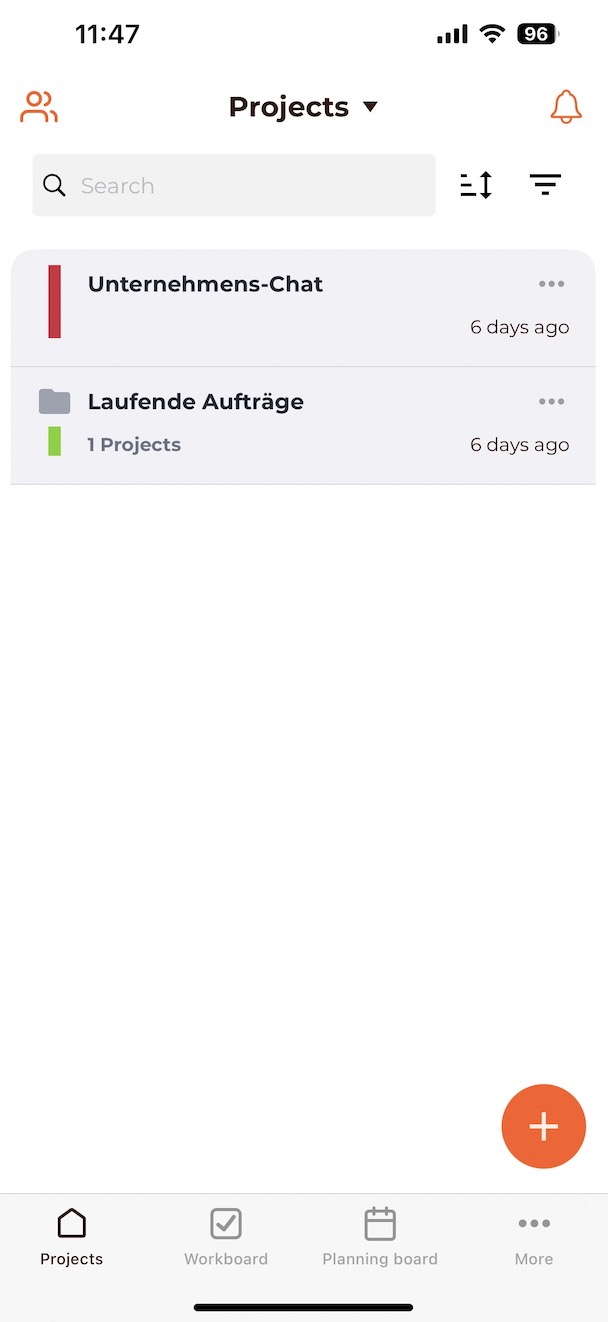Viewport: 608px width, 1322px height.
Task: Select the Projects tab
Action: point(72,1236)
